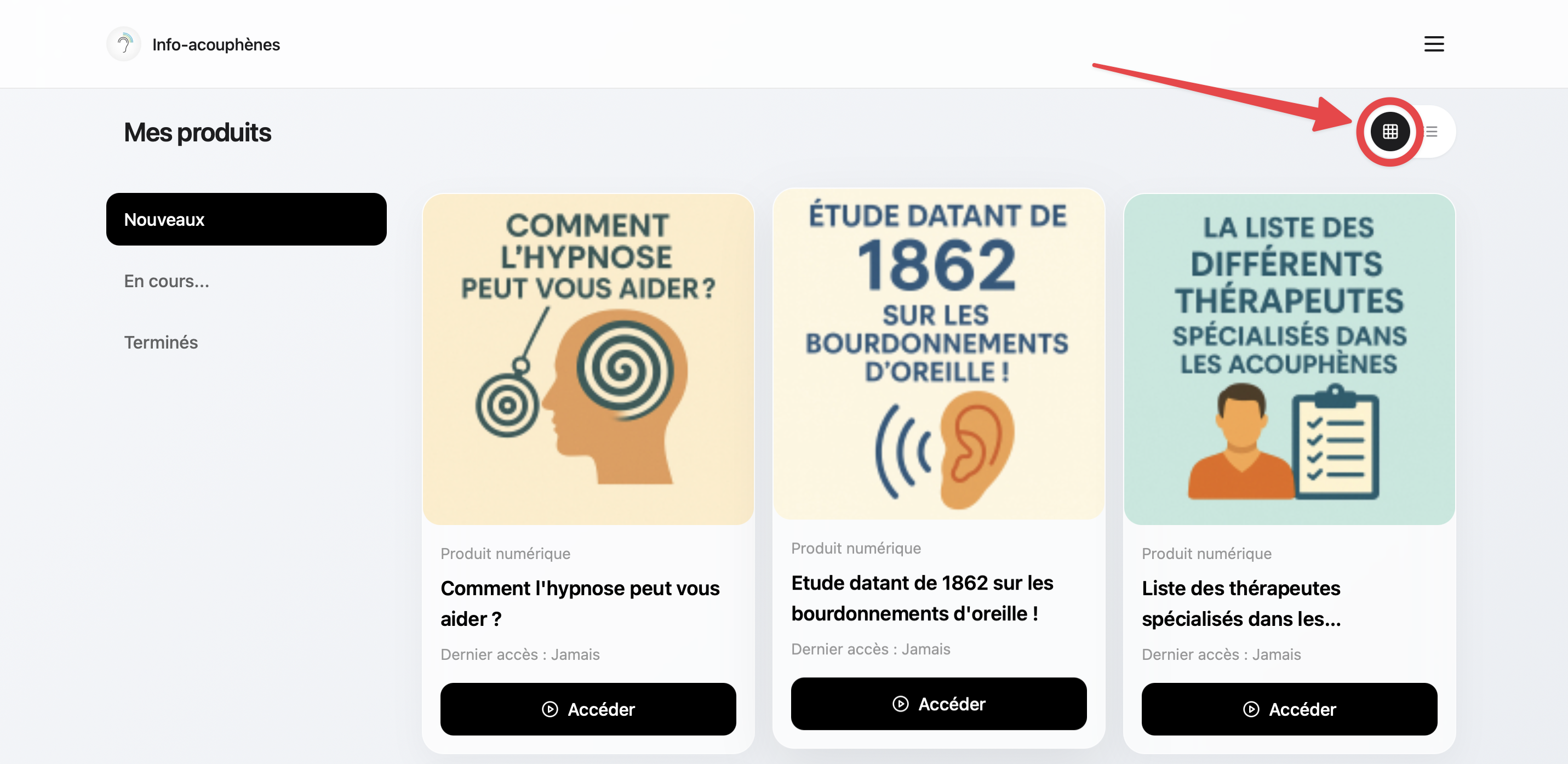This screenshot has height=764, width=1568.
Task: Show products under En cours...
Action: pyautogui.click(x=166, y=281)
